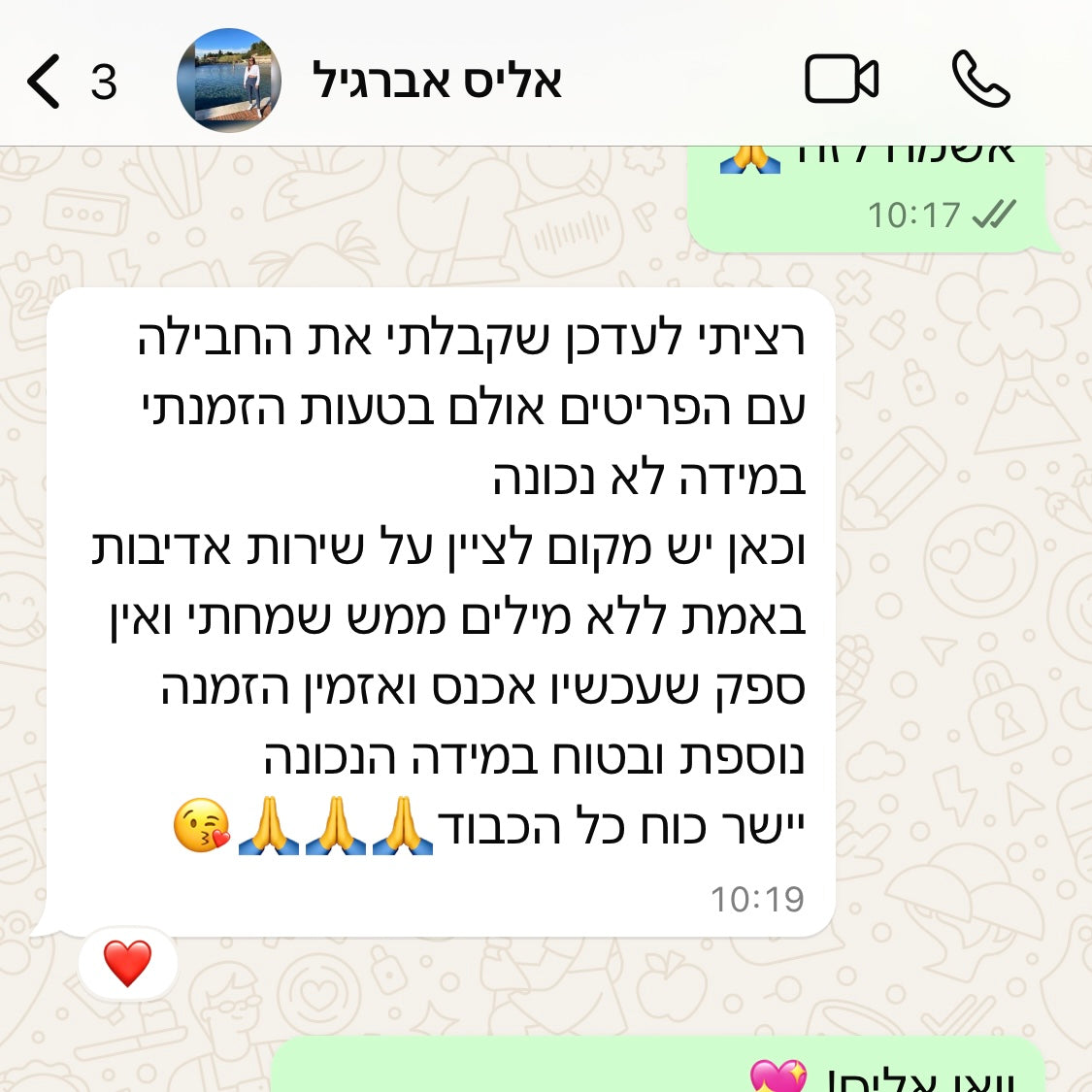Open contact info for אליס אברגיל
Viewport: 1092px width, 1092px height.
click(437, 81)
